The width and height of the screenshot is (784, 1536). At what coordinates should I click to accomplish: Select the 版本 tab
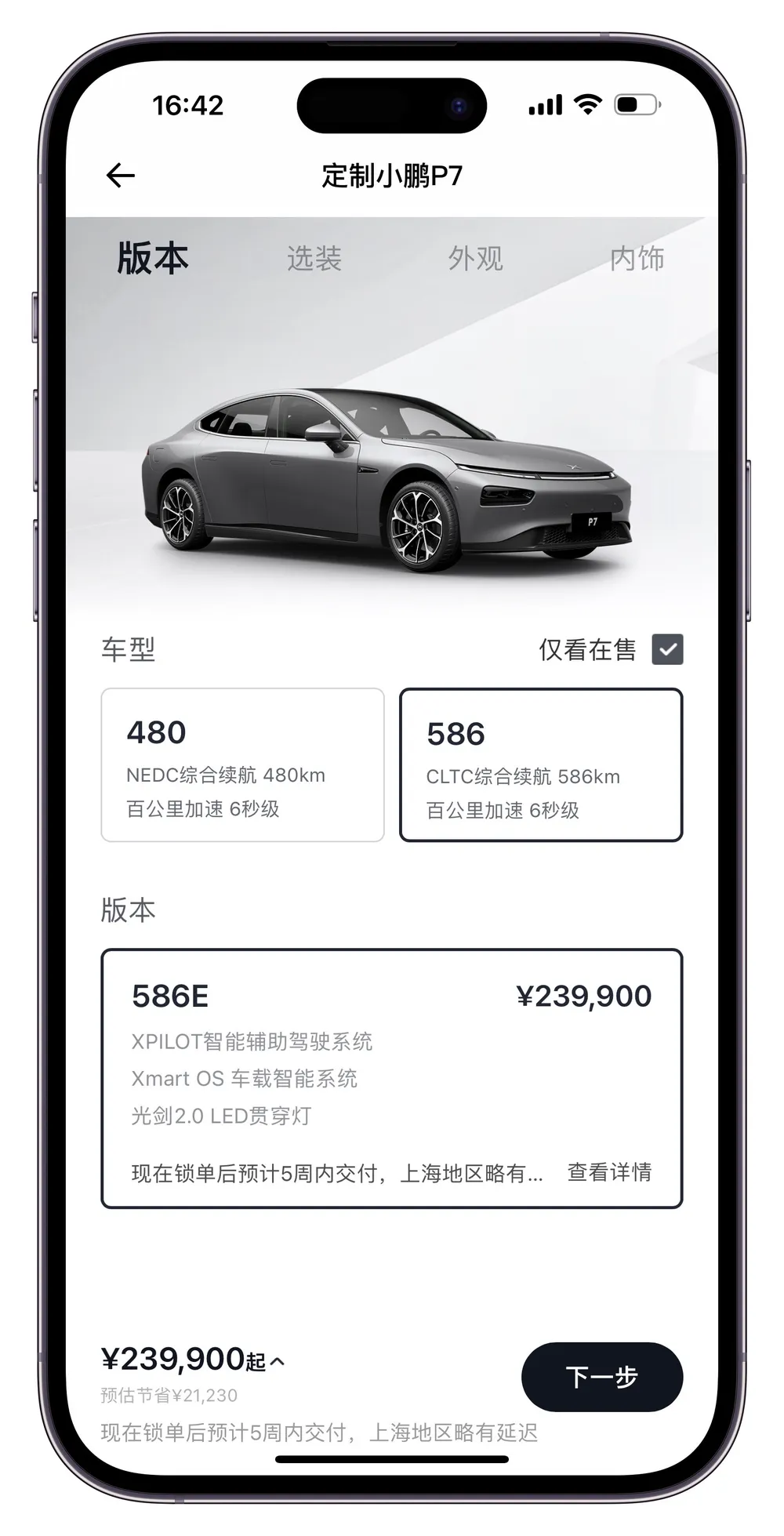[x=153, y=259]
